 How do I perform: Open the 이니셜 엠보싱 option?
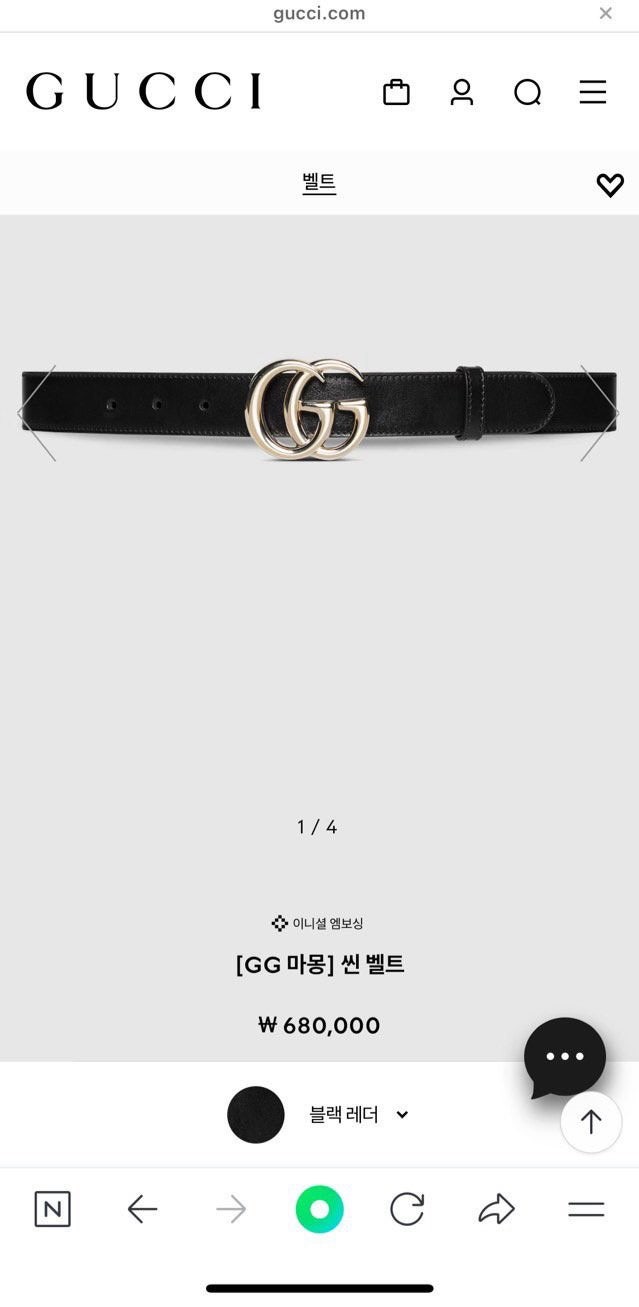coord(320,923)
